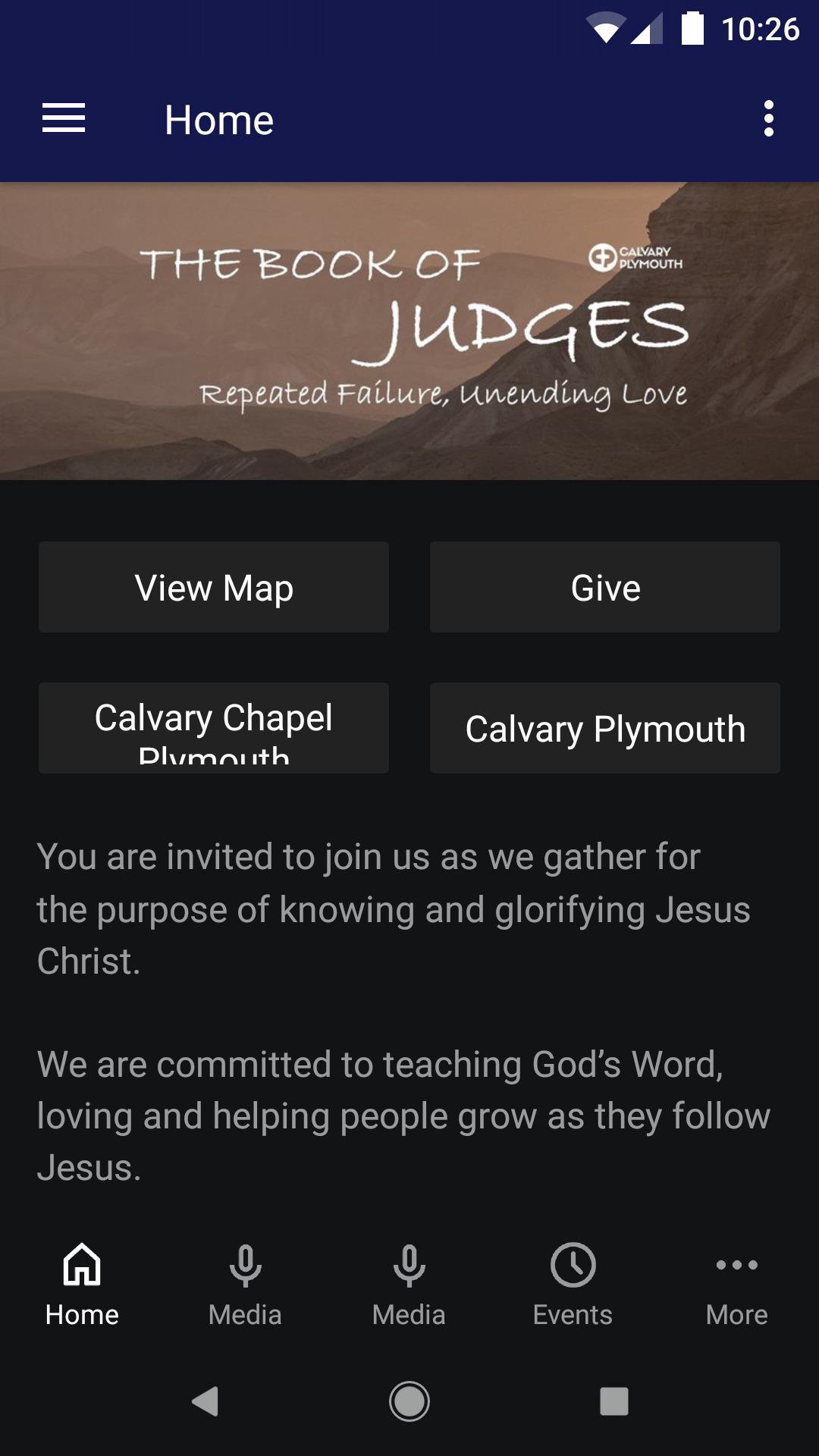Open recent apps with the square button
Screen dimensions: 819x1456
[x=613, y=1401]
